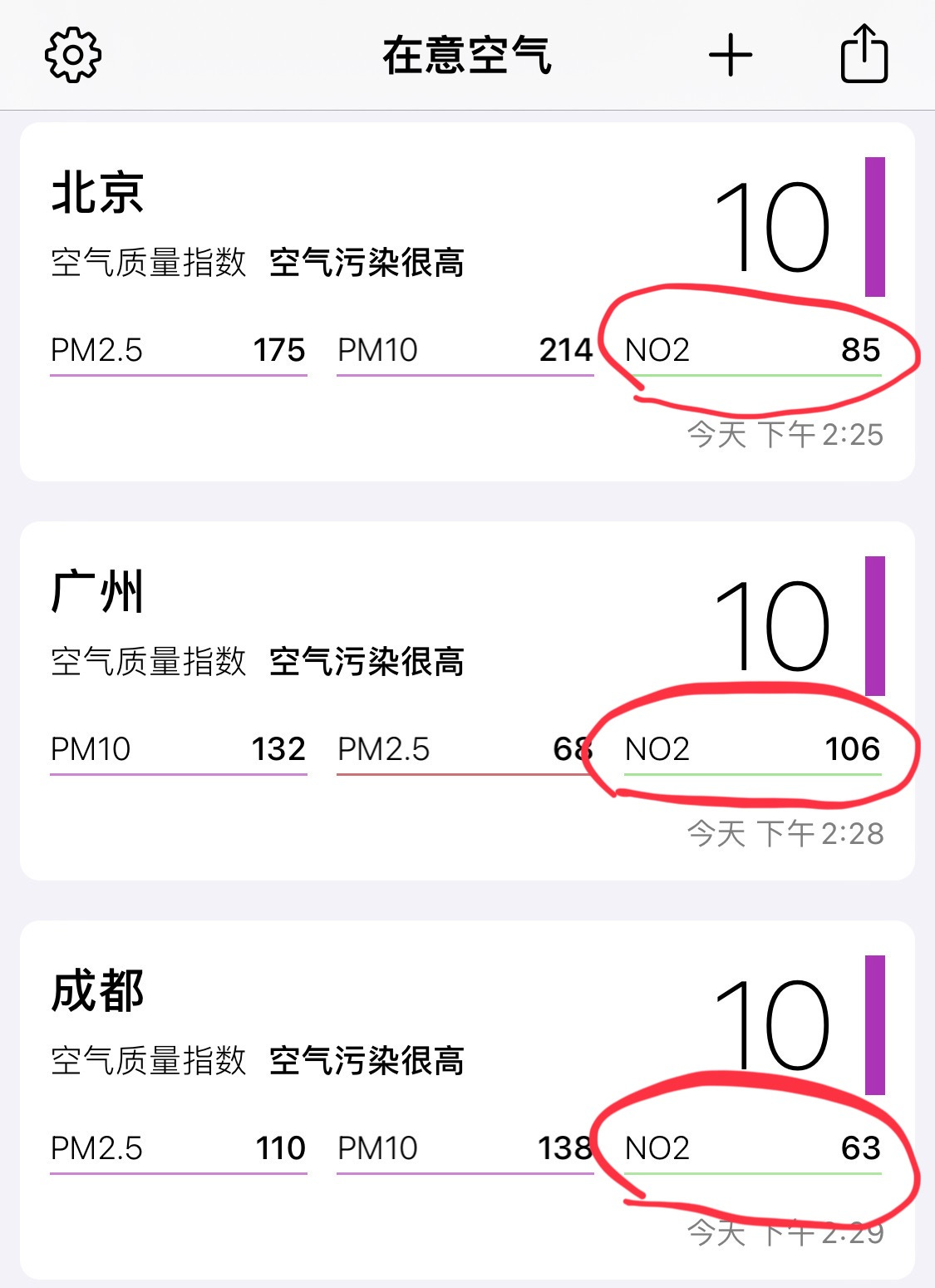Open the 成都 air quality card
Image resolution: width=935 pixels, height=1288 pixels.
pyautogui.click(x=467, y=1100)
